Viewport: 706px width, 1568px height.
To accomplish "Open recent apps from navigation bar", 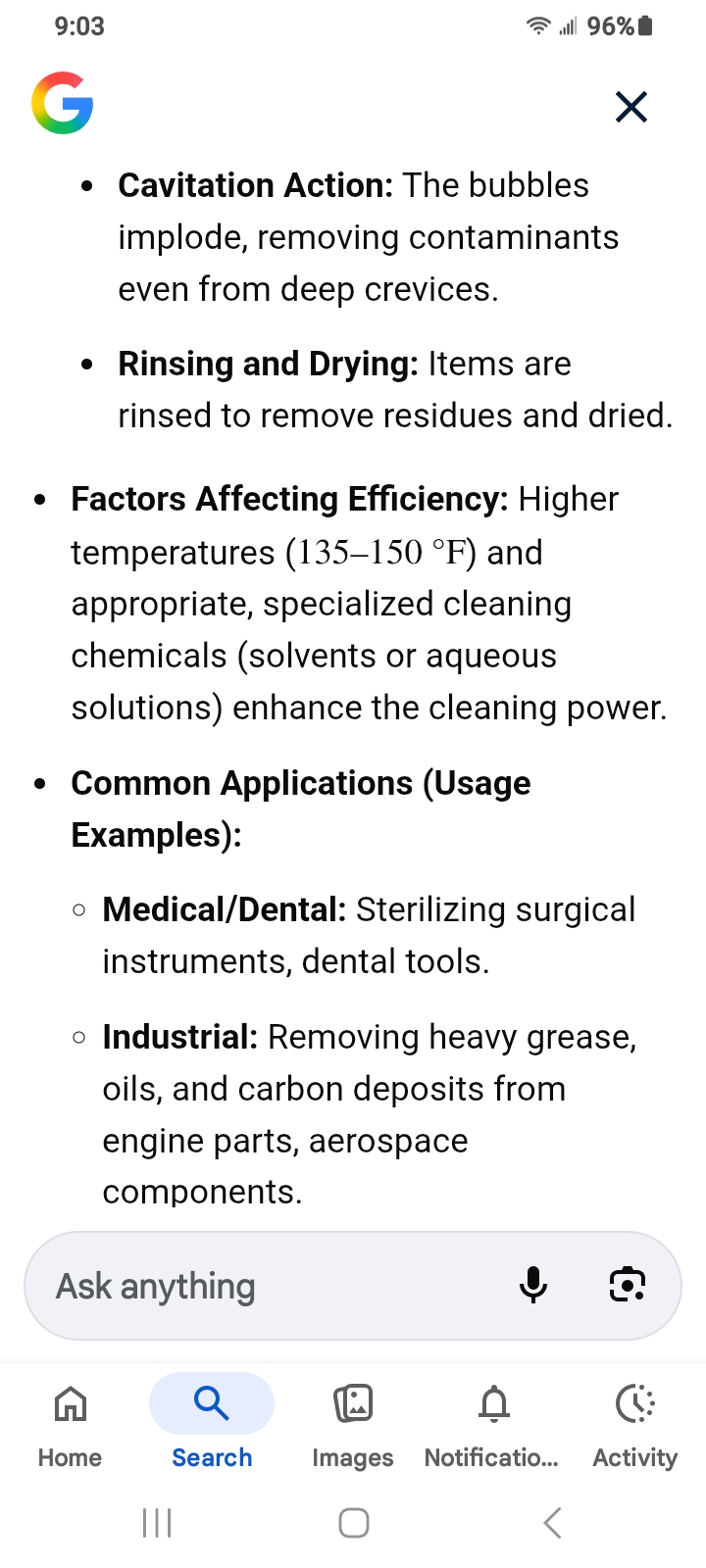I will (157, 1523).
